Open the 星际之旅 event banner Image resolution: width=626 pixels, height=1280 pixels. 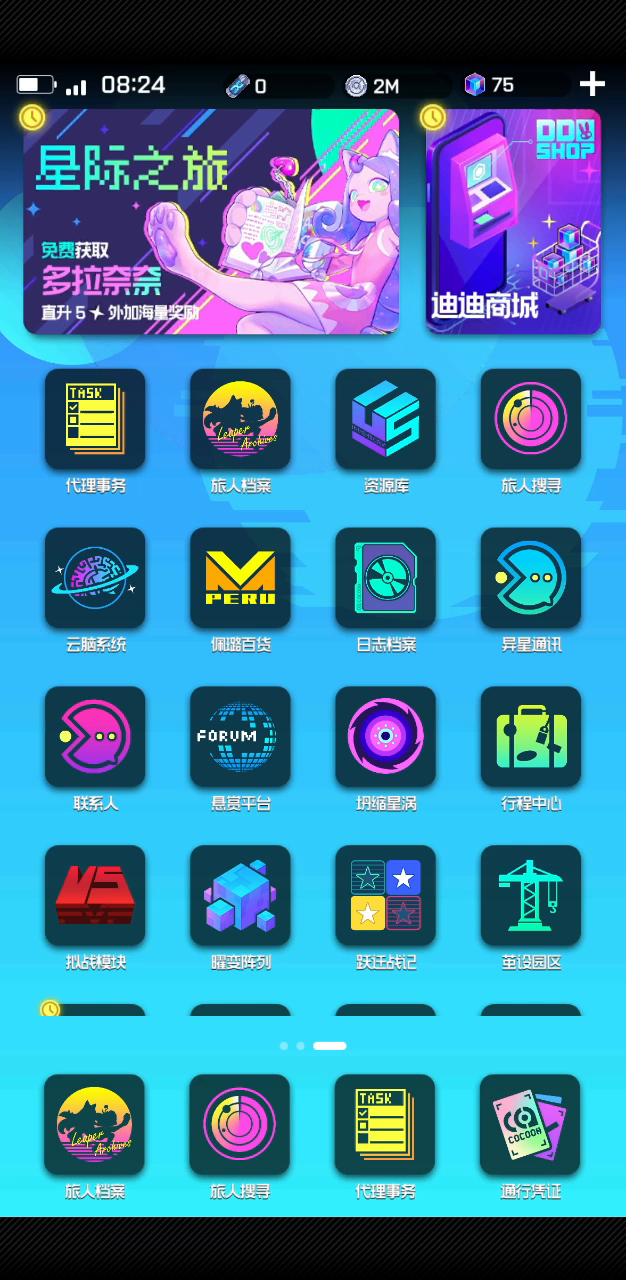(211, 222)
